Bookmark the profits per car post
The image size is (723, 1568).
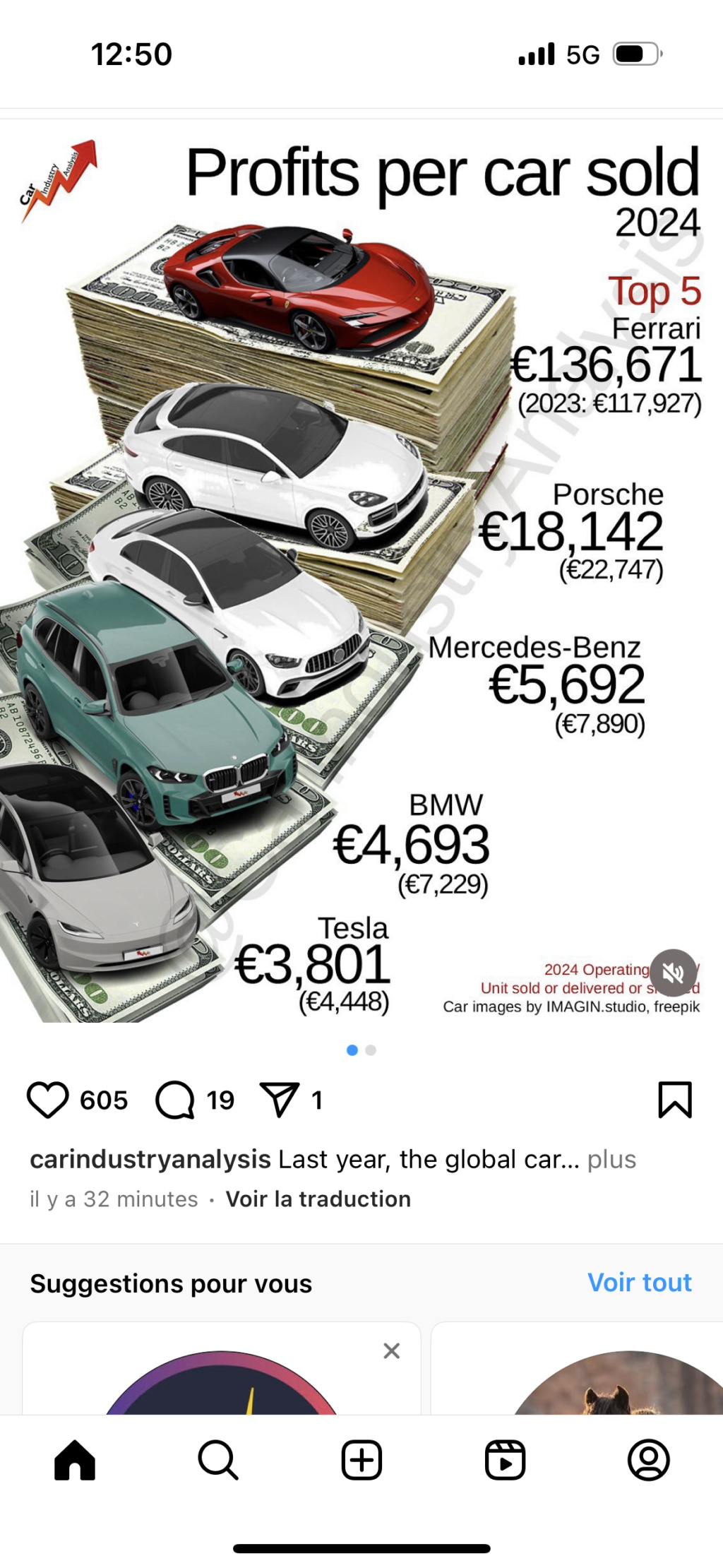click(674, 1100)
